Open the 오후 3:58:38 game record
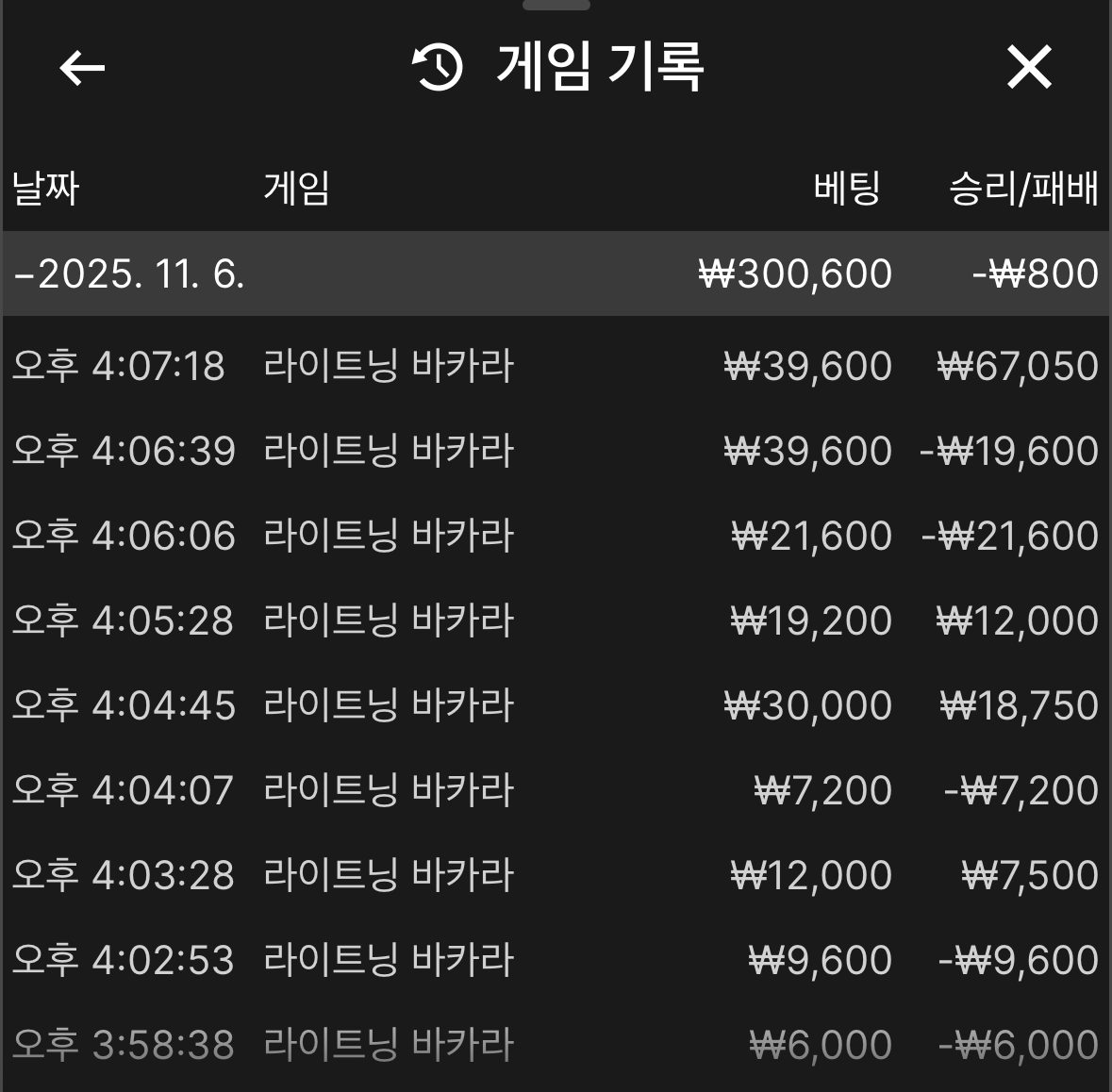The width and height of the screenshot is (1112, 1092). pyautogui.click(x=555, y=1045)
